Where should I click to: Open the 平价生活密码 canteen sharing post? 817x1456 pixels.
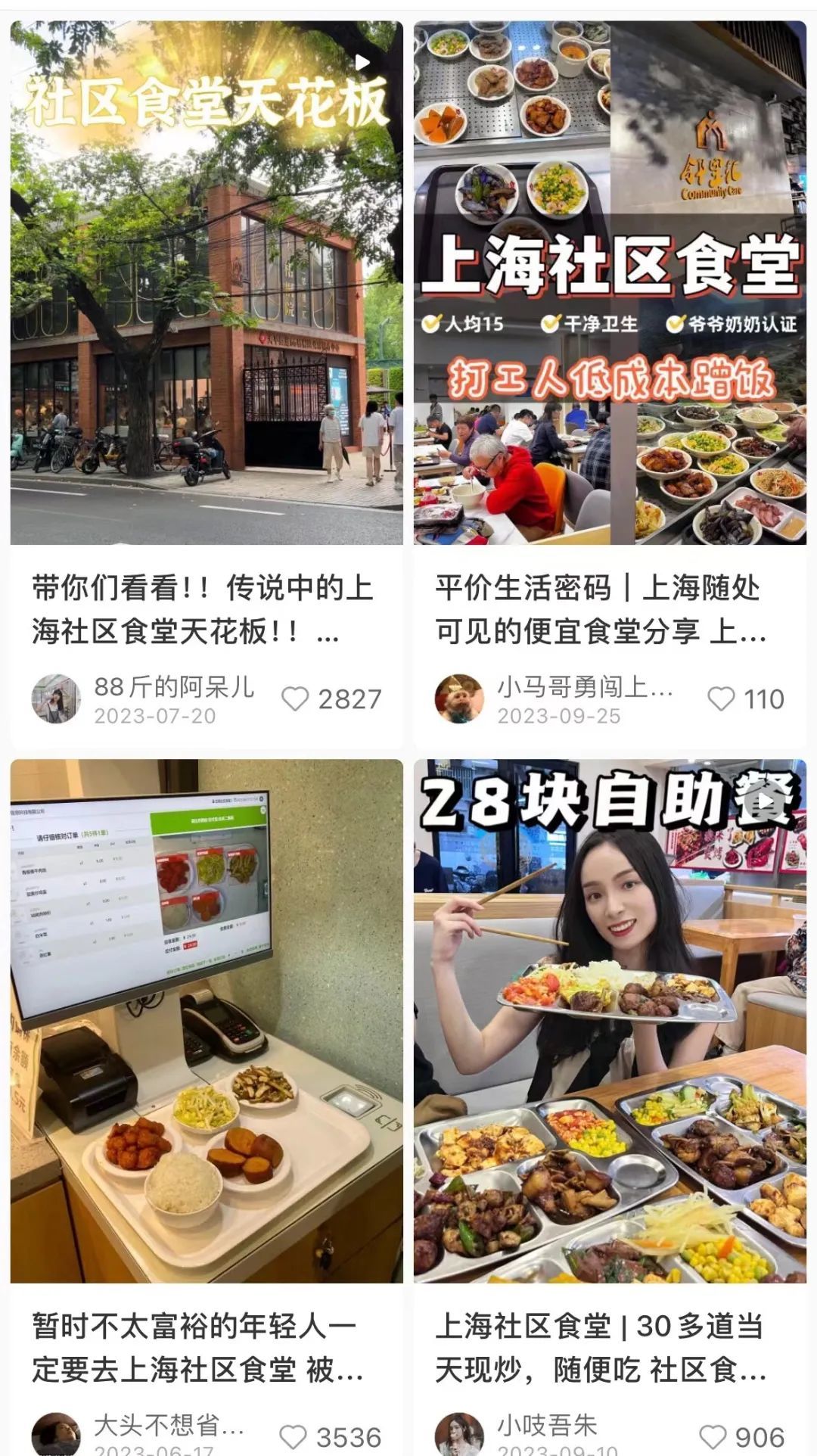click(610, 284)
